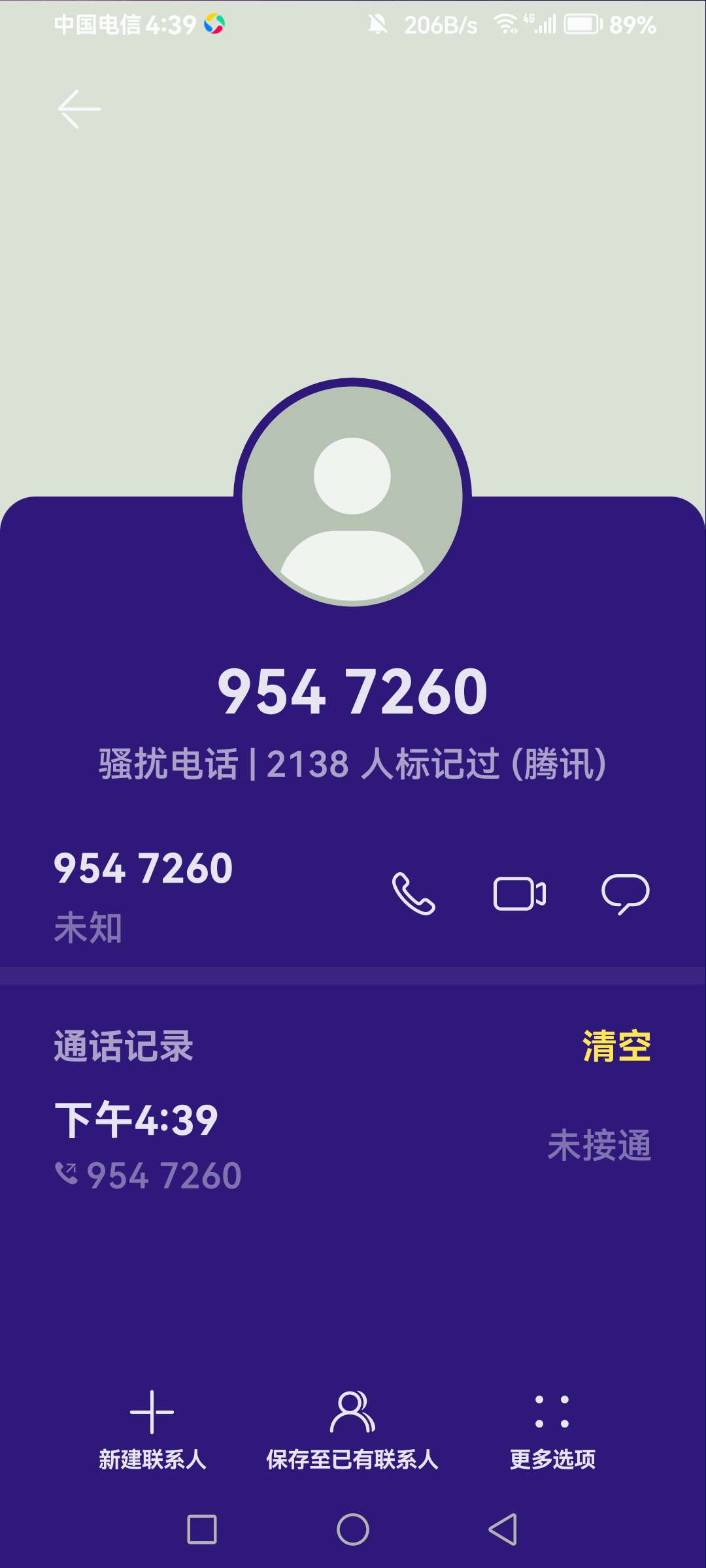
Task: Go back using the top-left arrow
Action: [x=79, y=109]
